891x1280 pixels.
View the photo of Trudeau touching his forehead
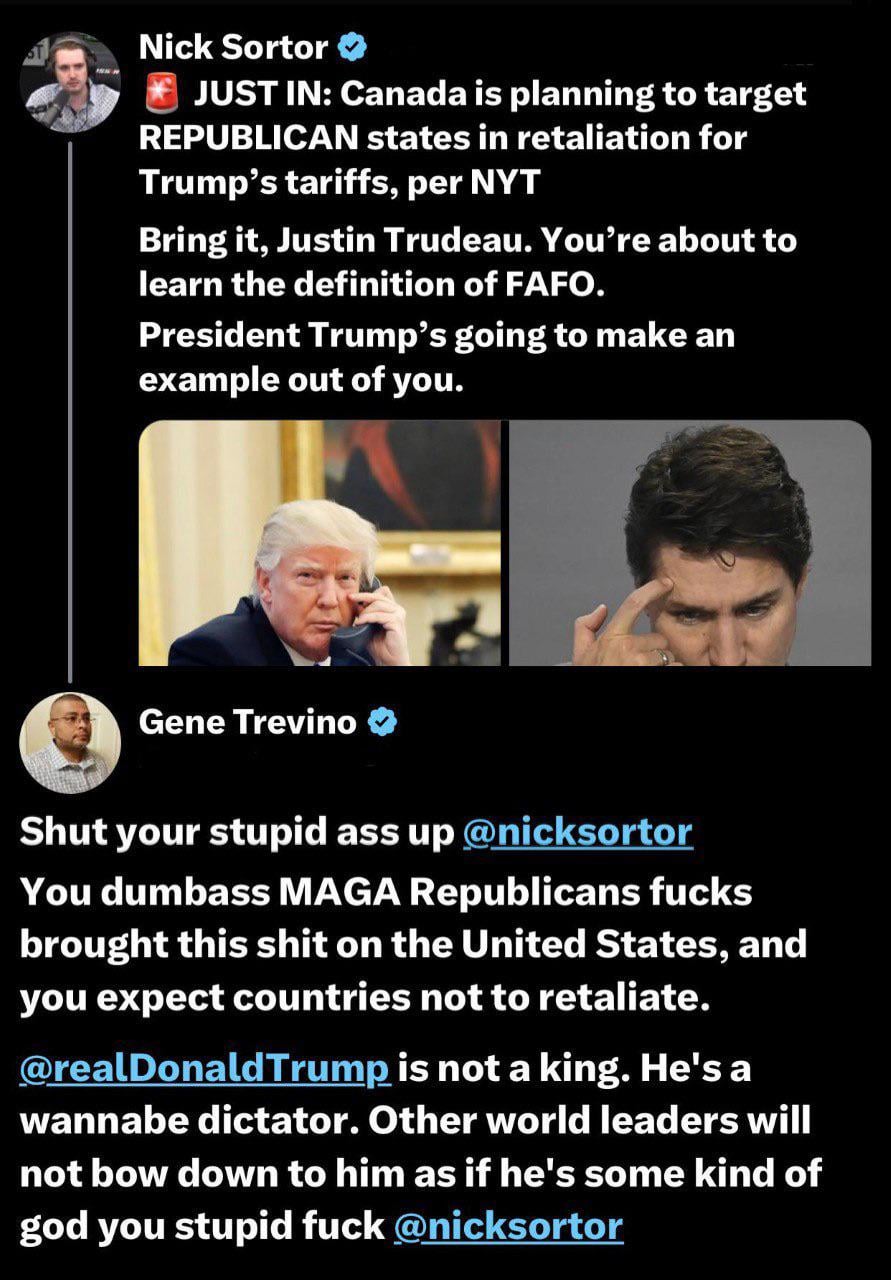[690, 543]
